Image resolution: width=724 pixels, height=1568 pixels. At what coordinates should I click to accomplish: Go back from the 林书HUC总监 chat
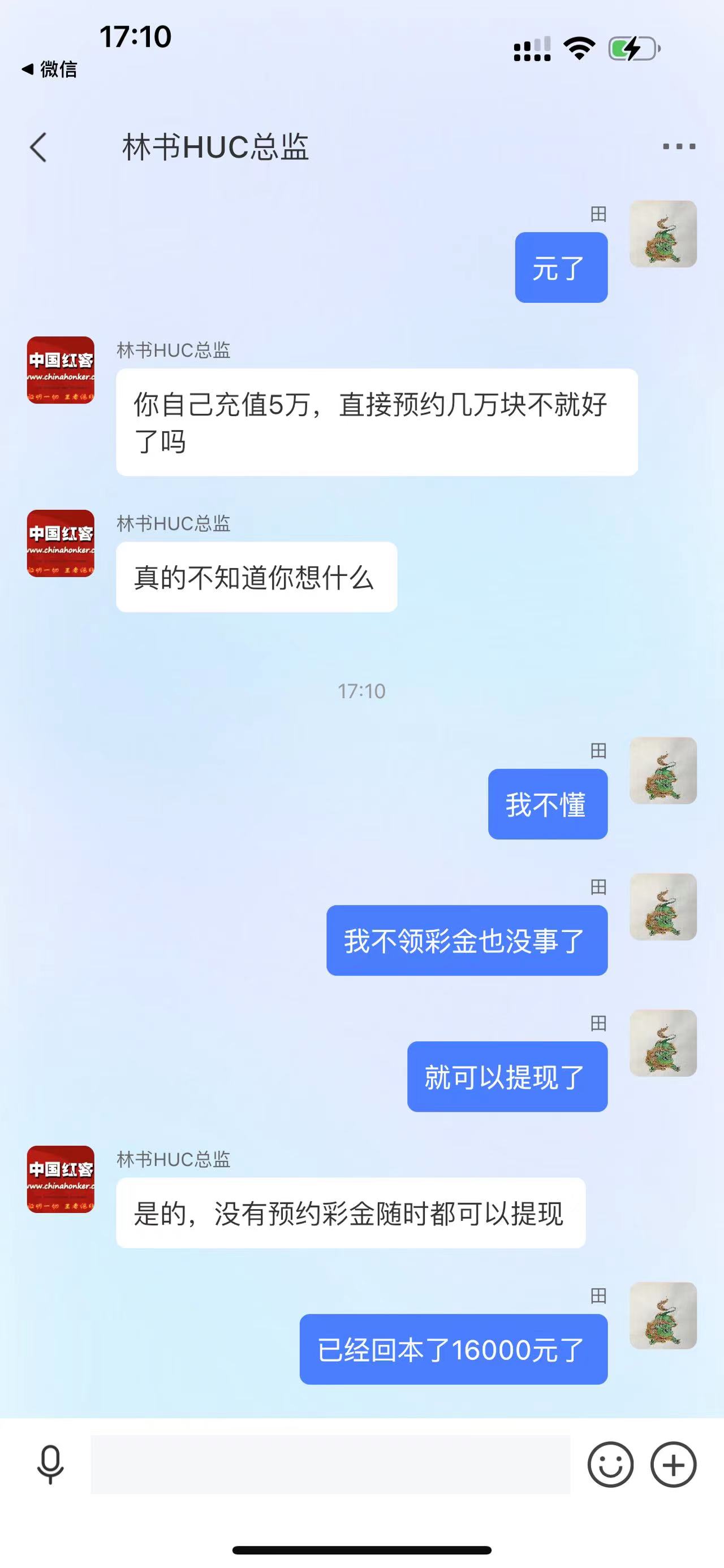38,148
